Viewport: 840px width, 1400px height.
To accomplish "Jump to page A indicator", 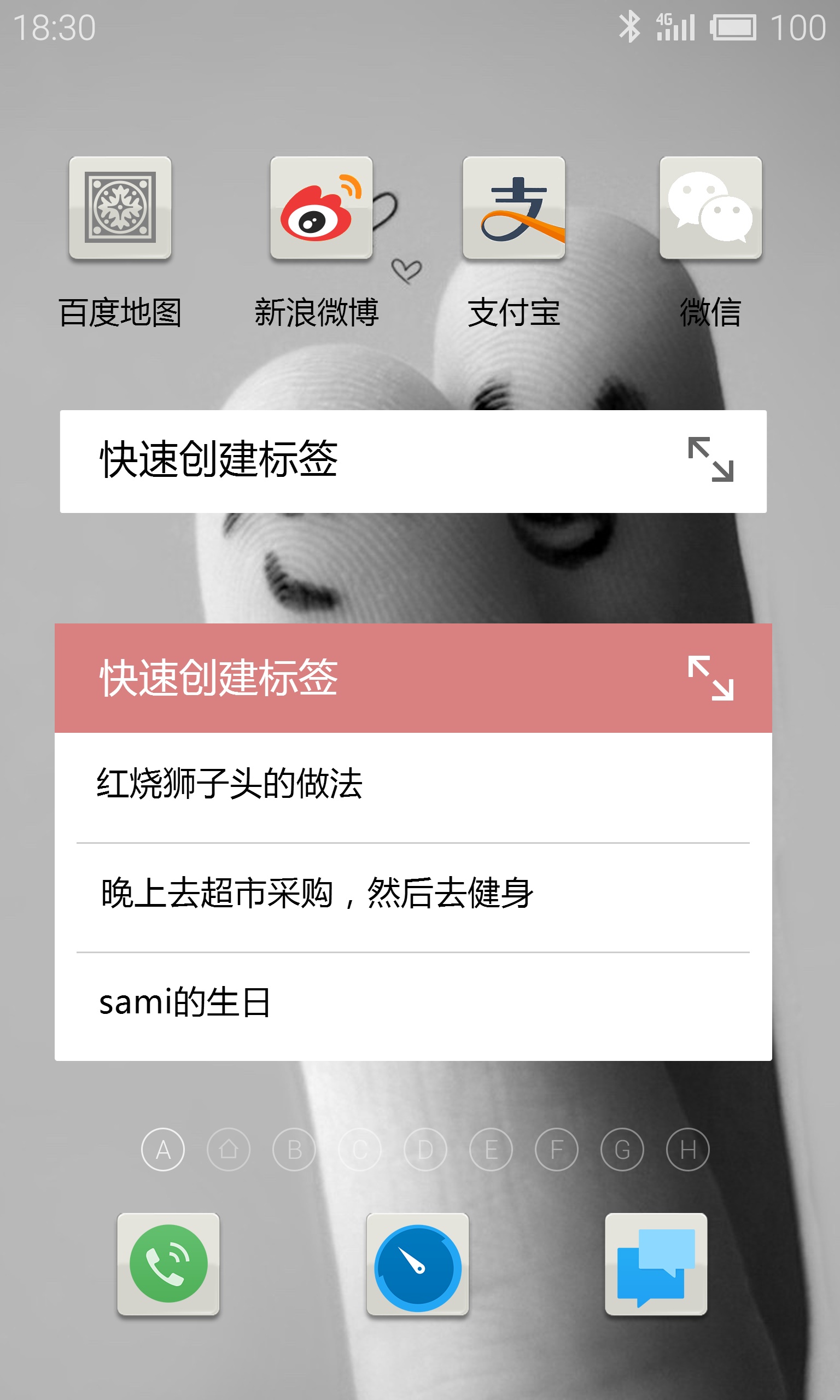I will (163, 1150).
